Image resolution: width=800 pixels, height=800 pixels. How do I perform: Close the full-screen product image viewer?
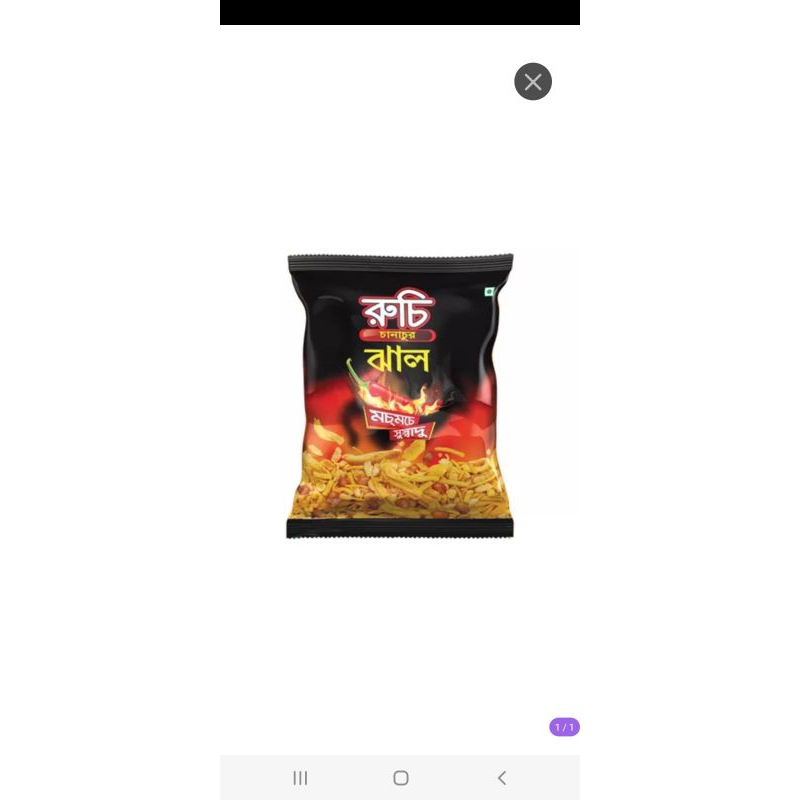533,82
